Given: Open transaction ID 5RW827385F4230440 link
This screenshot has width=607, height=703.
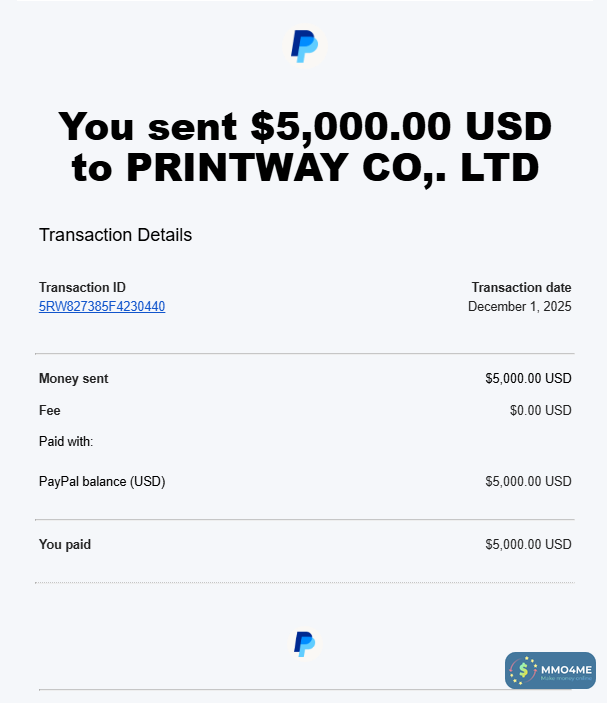Looking at the screenshot, I should (102, 307).
